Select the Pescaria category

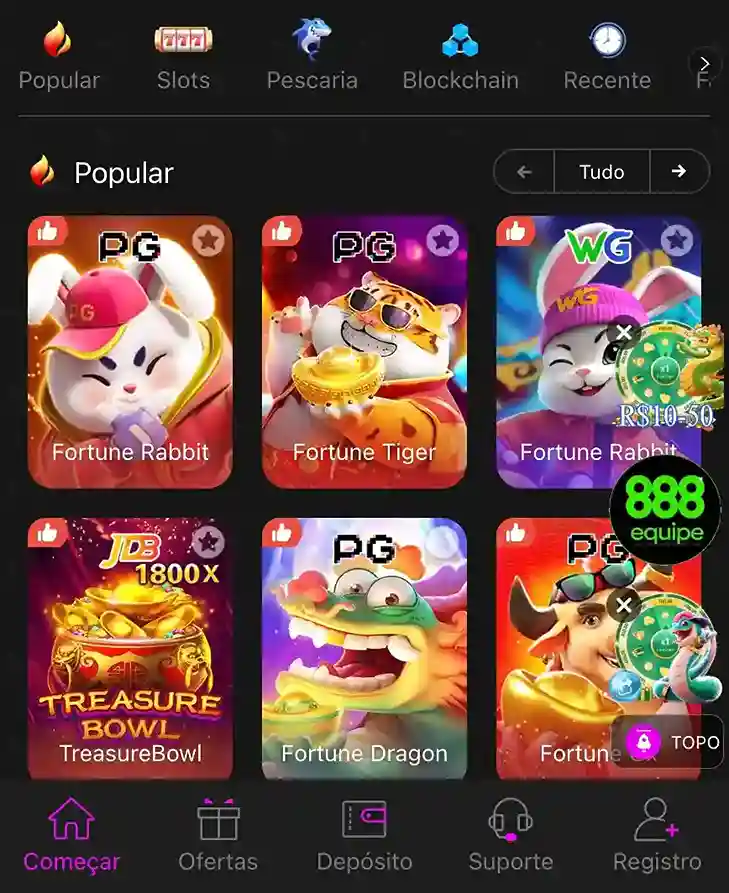312,58
